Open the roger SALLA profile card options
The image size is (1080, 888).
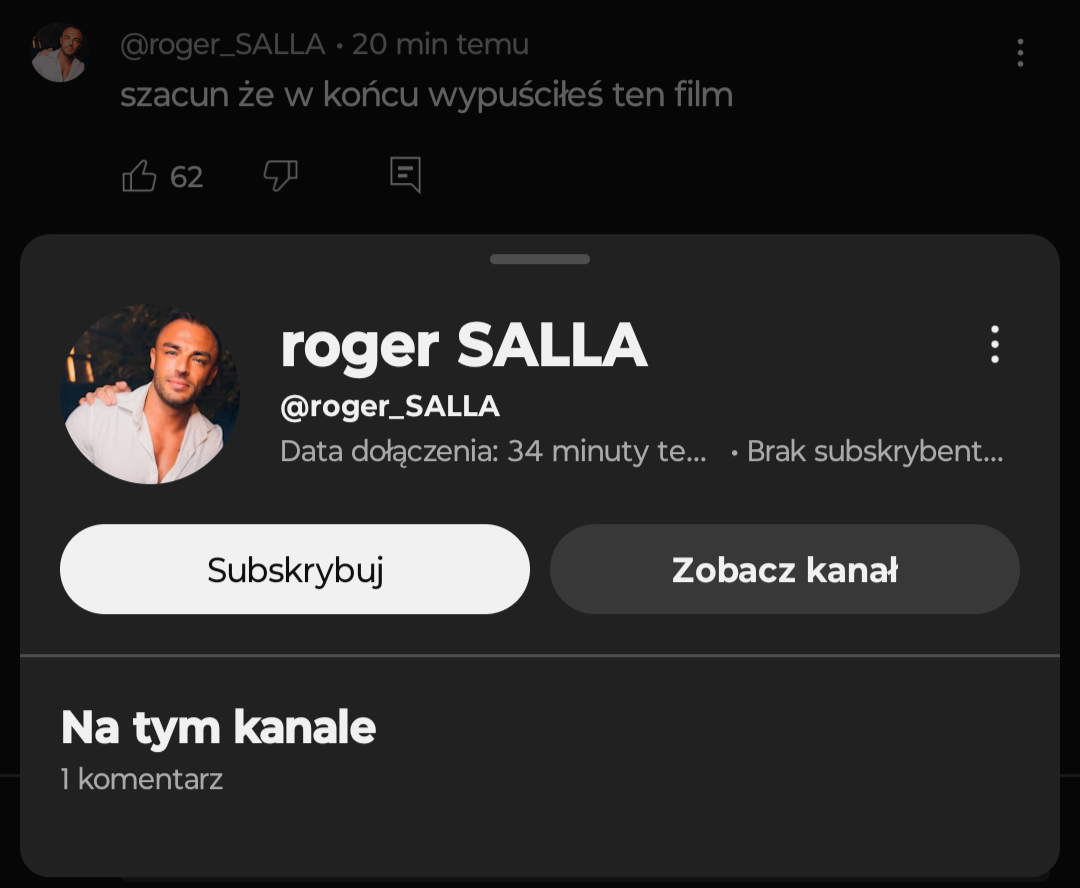pos(993,344)
